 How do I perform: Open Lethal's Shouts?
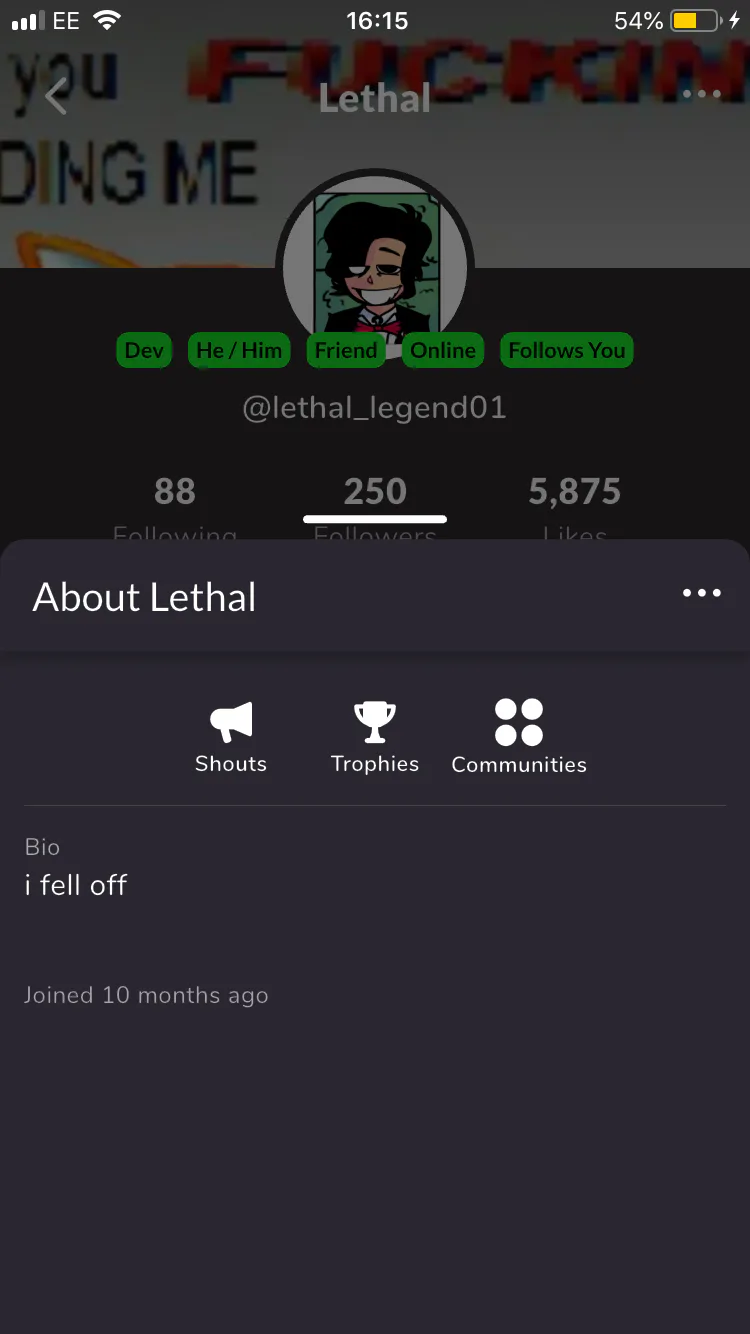pos(231,737)
